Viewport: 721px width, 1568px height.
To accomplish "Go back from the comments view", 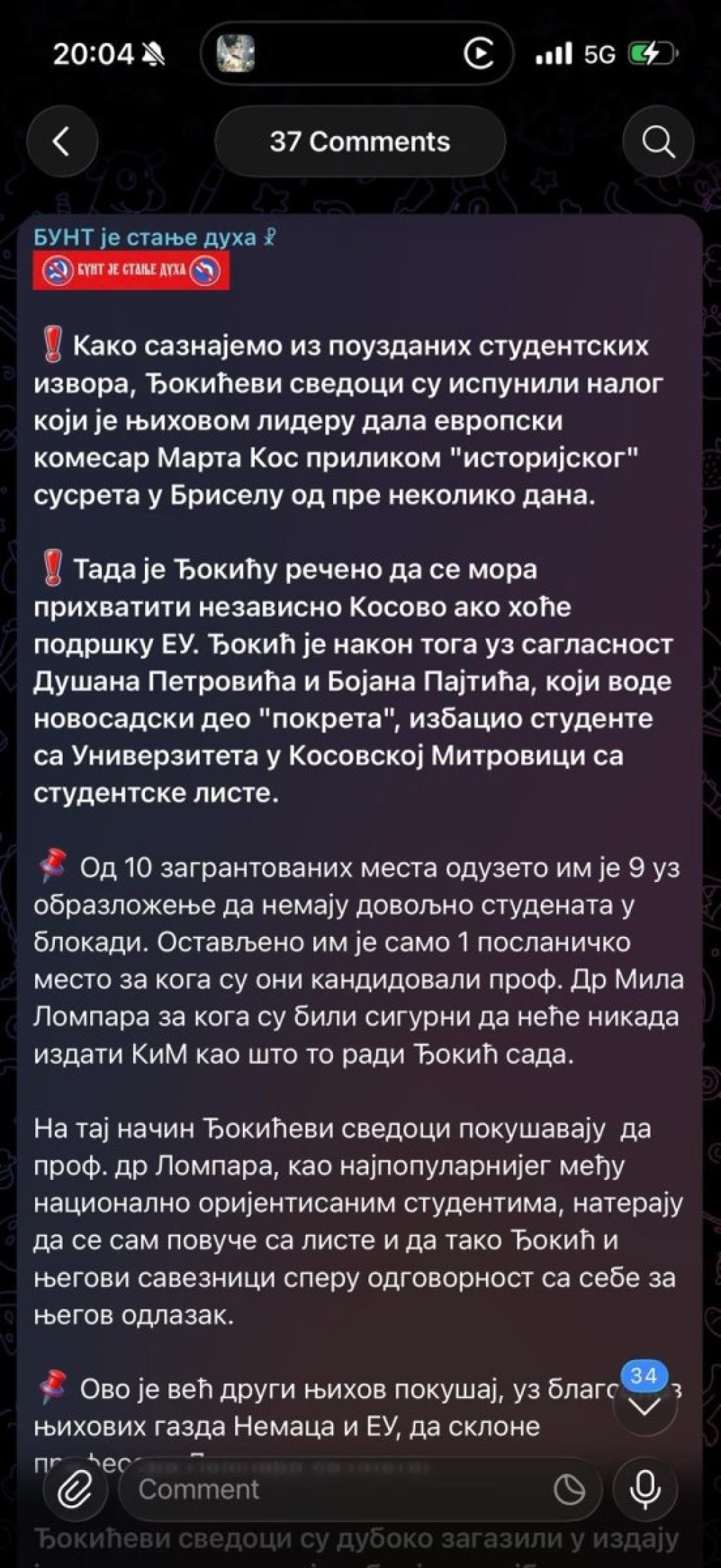I will point(62,142).
